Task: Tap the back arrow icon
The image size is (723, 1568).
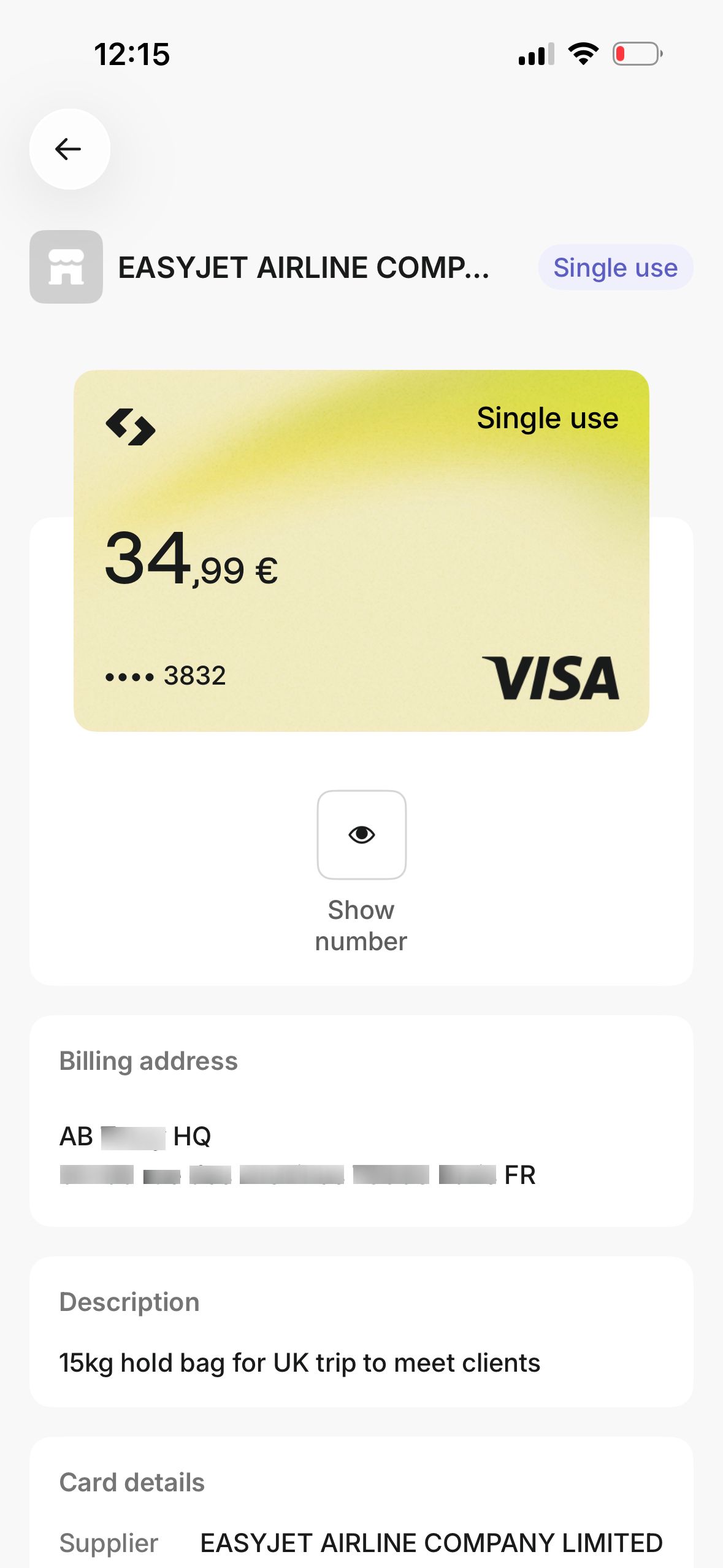Action: (x=69, y=149)
